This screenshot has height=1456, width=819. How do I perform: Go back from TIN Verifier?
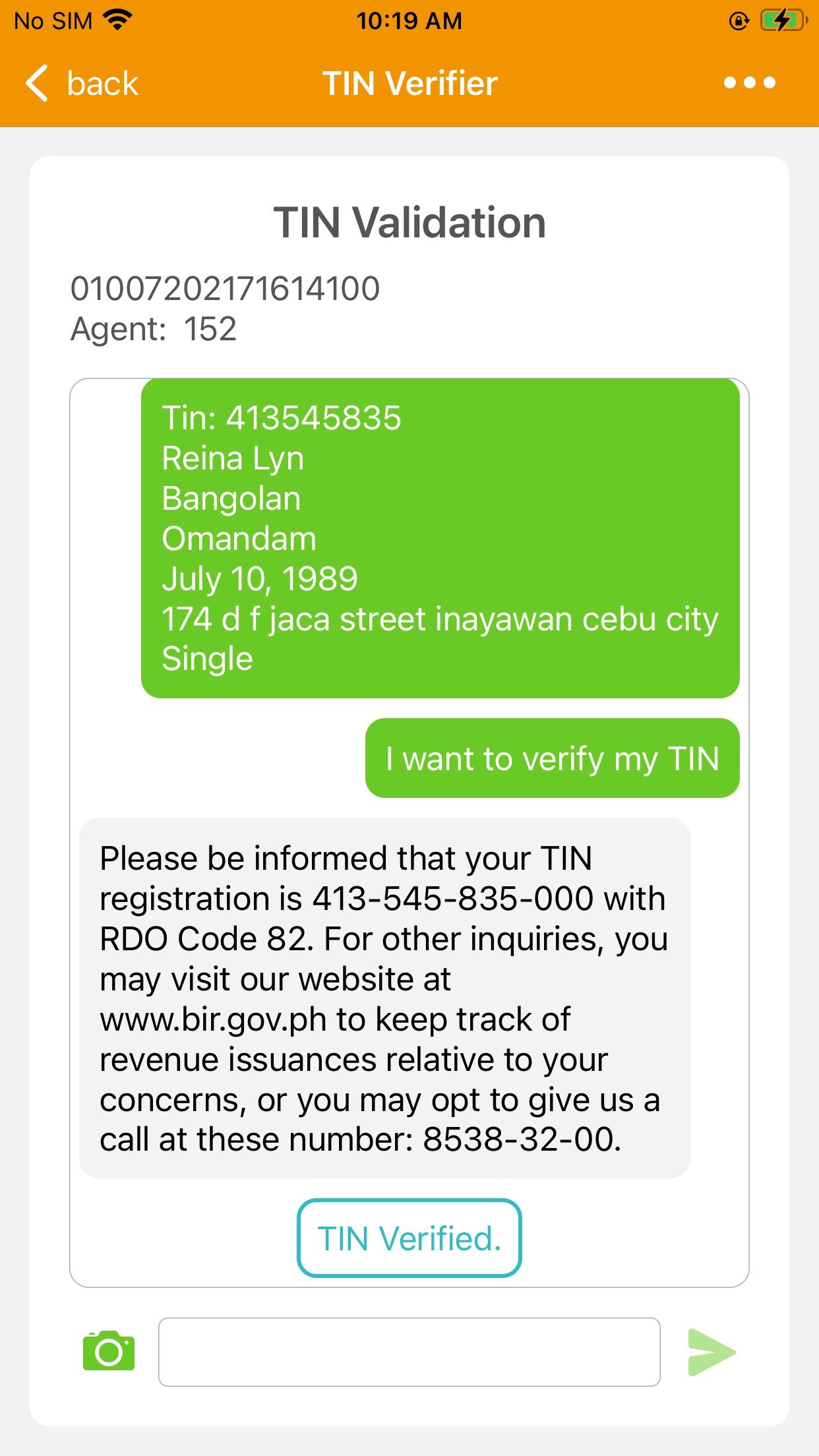click(x=81, y=84)
